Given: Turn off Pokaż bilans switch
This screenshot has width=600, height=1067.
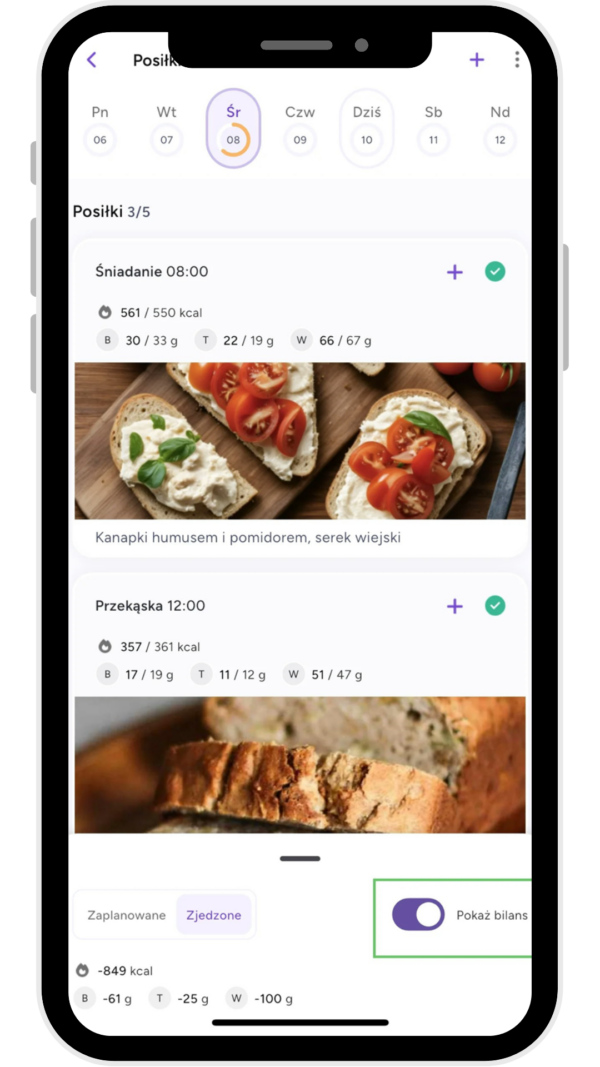Looking at the screenshot, I should (418, 914).
